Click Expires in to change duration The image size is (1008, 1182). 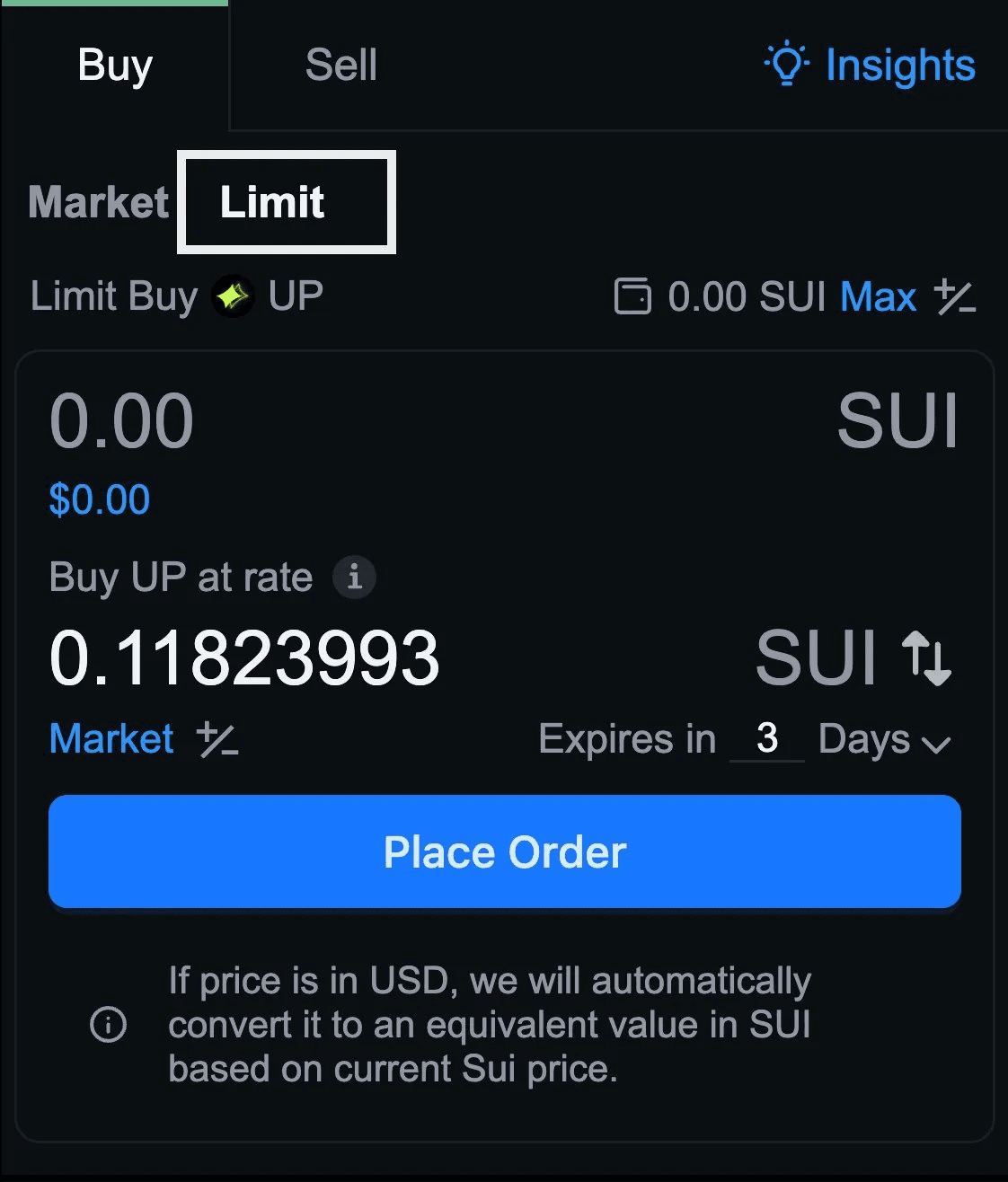pos(626,740)
